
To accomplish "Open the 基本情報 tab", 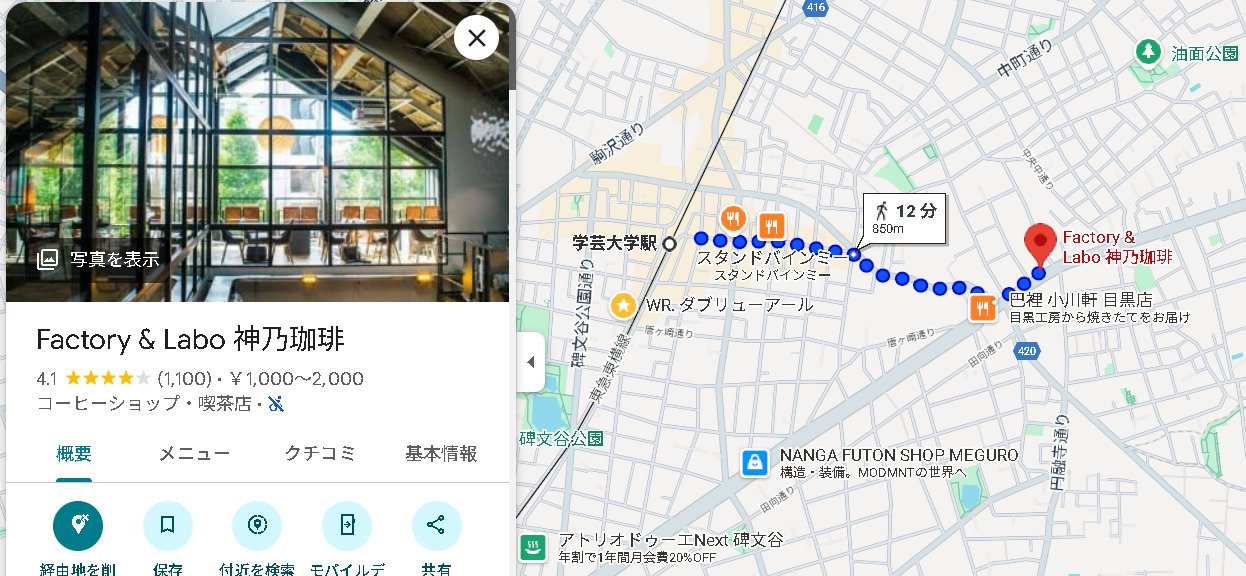I will pyautogui.click(x=441, y=453).
